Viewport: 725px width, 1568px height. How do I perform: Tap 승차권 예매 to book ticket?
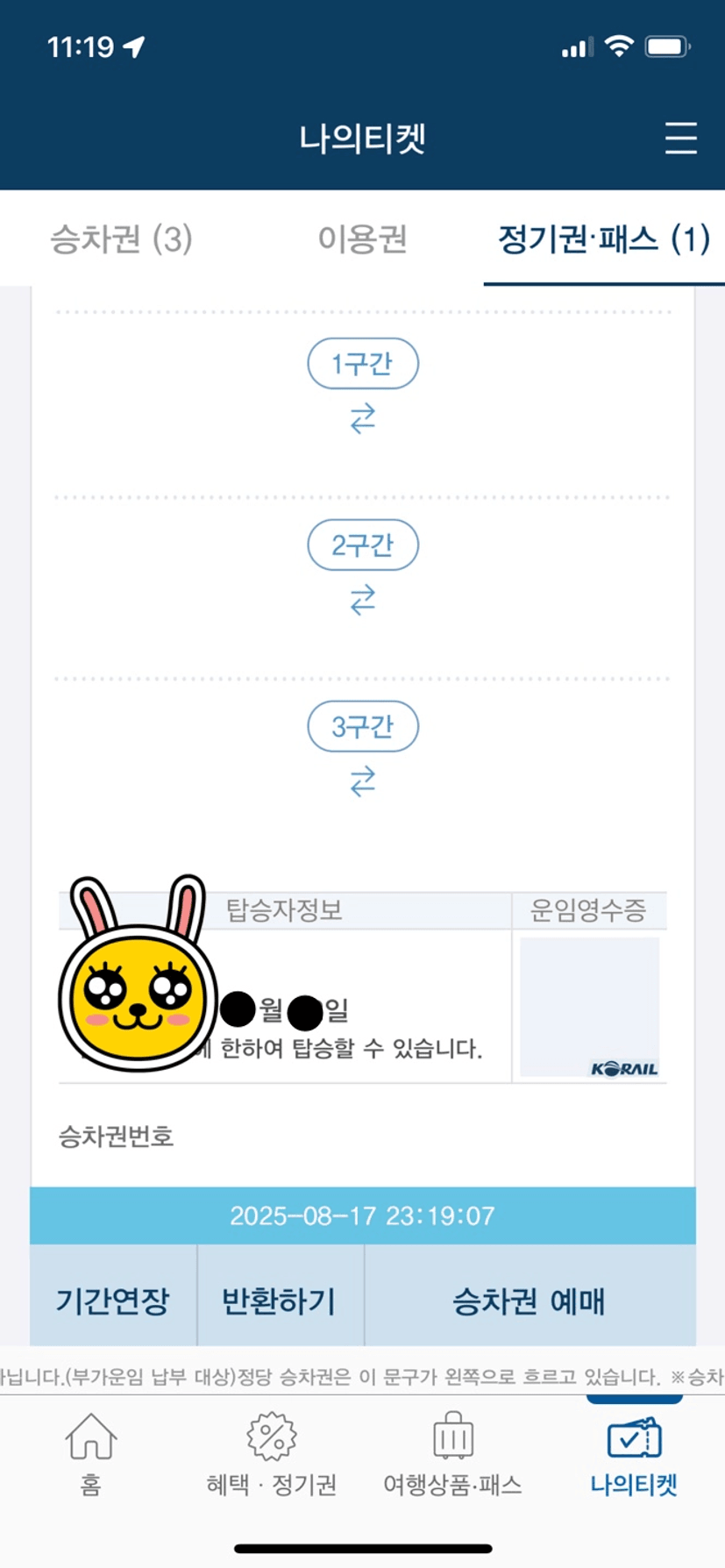[530, 1301]
